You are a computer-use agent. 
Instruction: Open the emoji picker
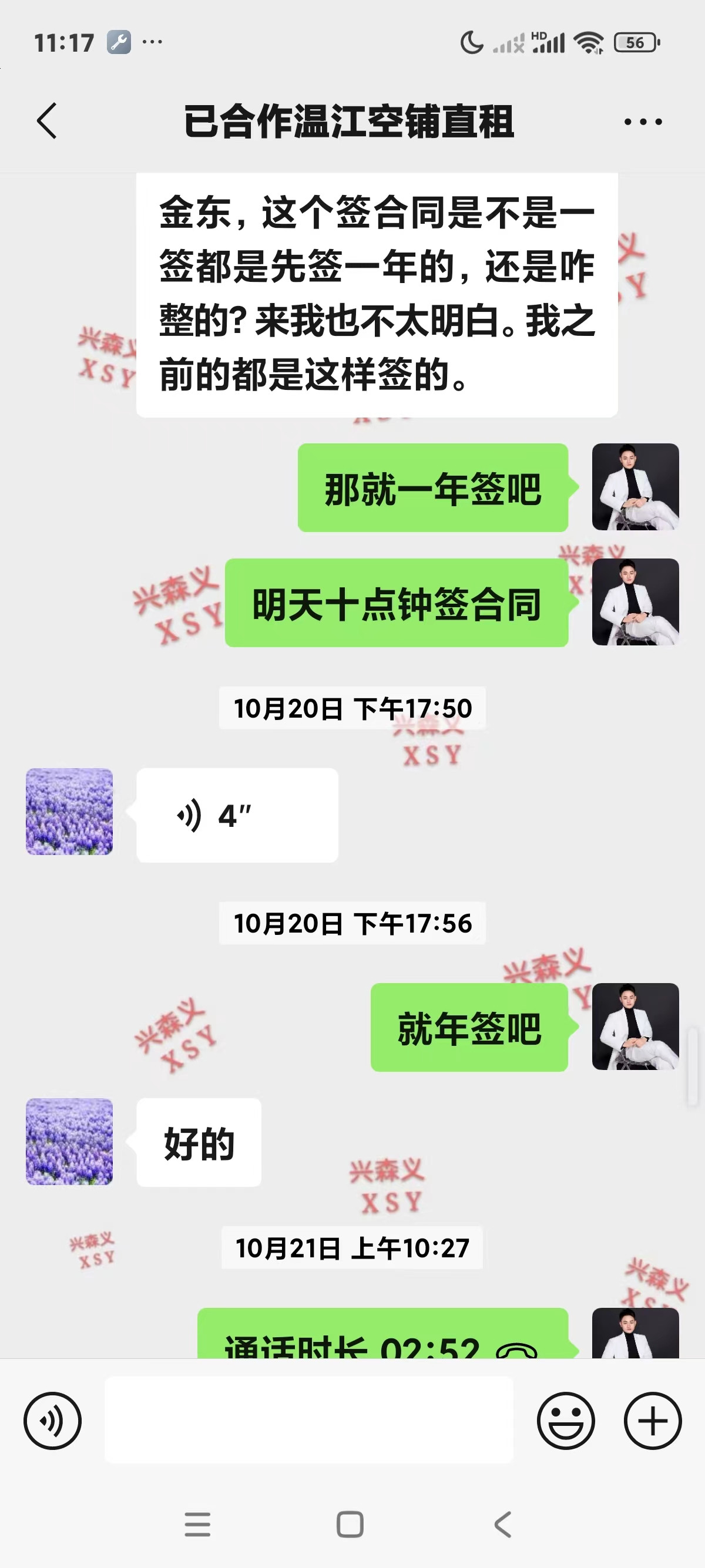[565, 1420]
